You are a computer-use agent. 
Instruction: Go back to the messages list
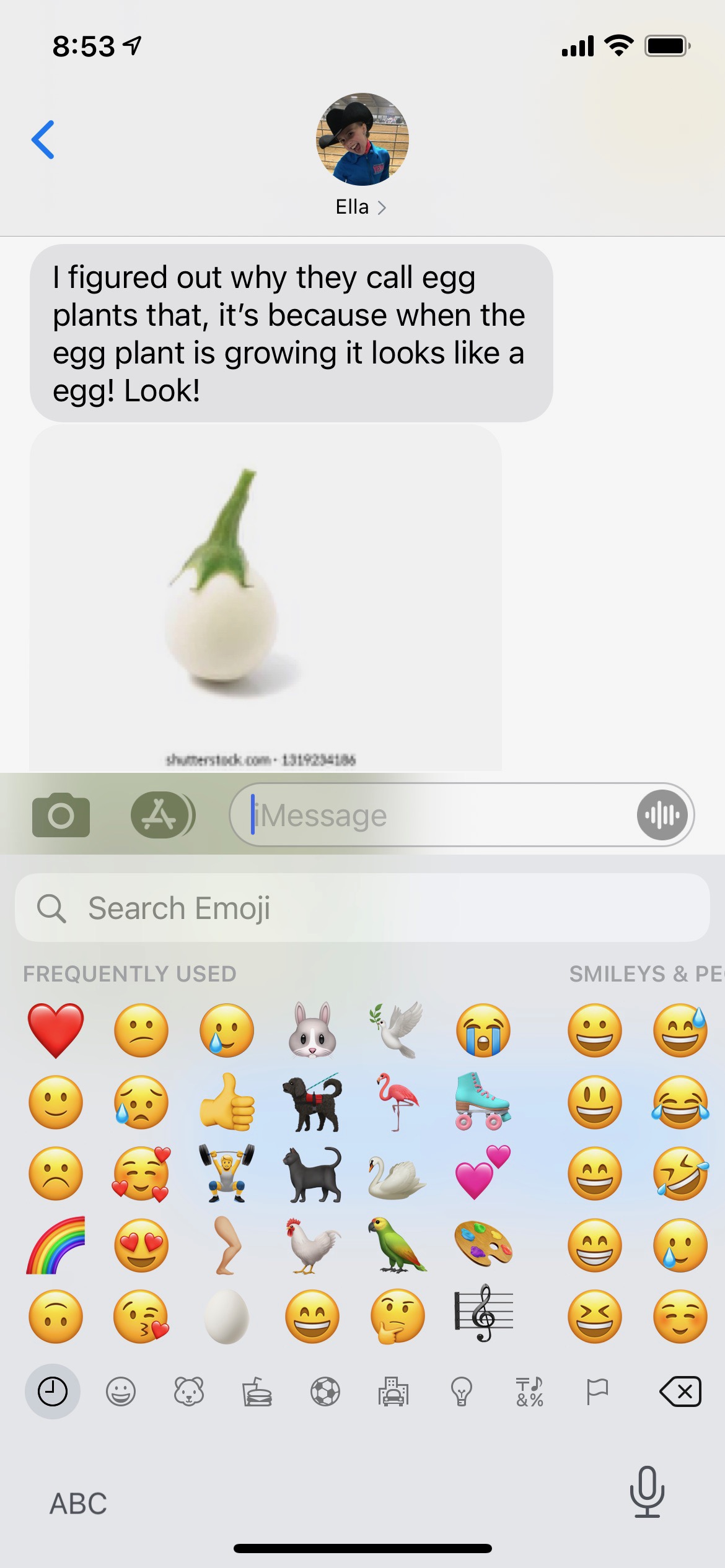tap(43, 140)
